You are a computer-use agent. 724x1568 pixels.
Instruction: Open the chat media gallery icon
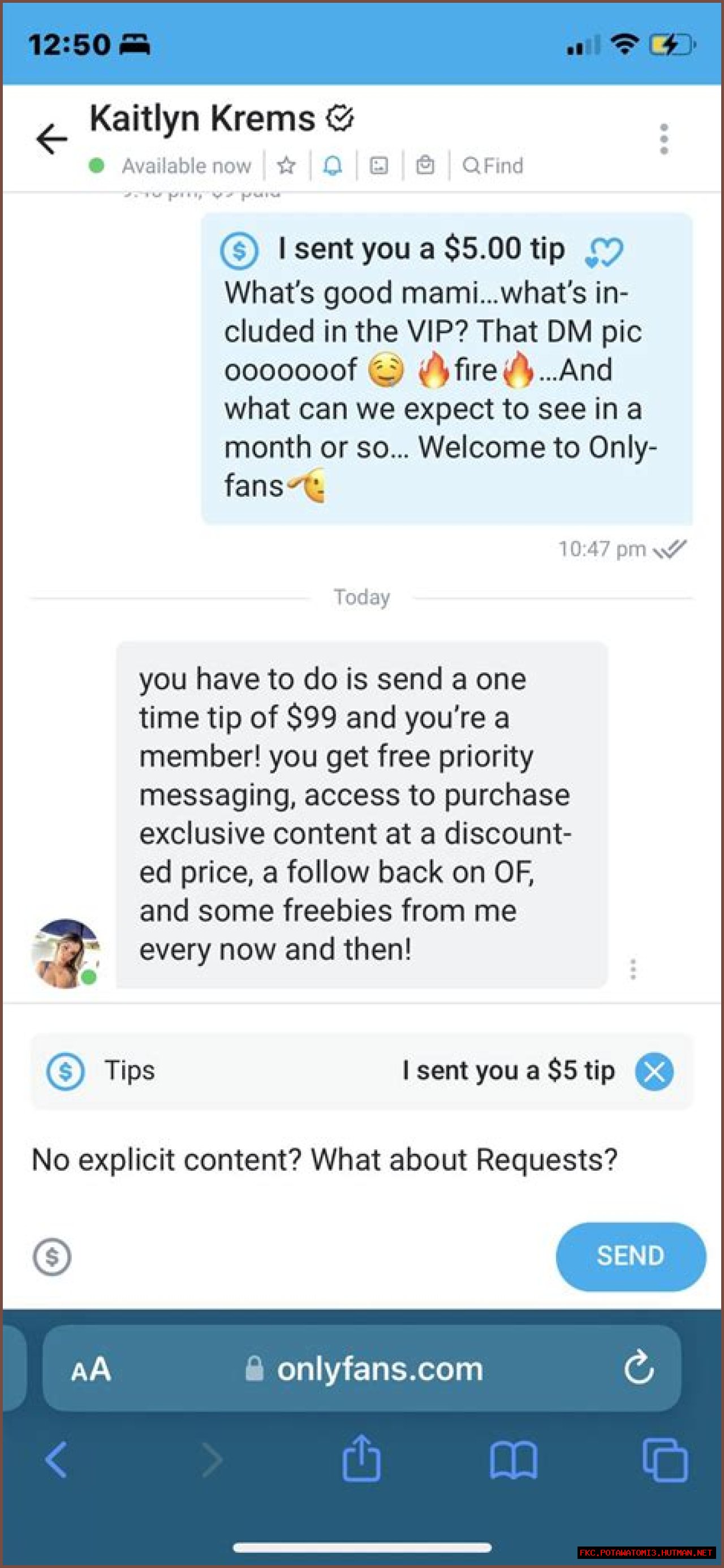[378, 166]
